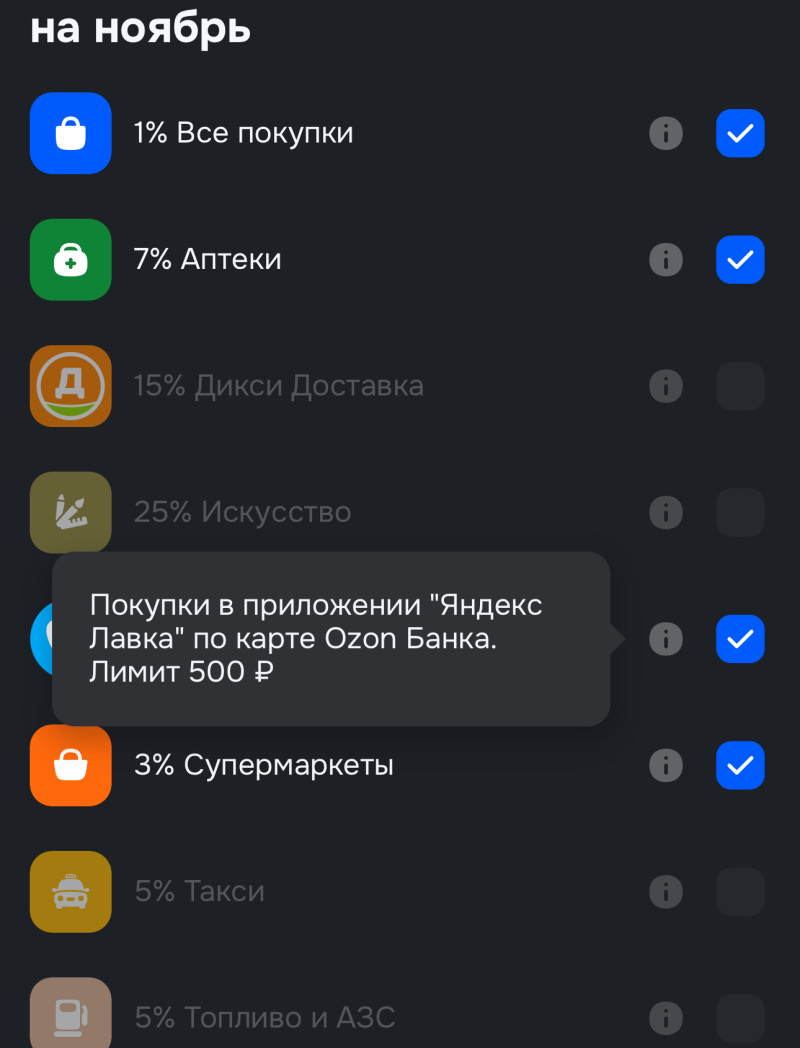This screenshot has width=800, height=1048.
Task: Uncheck the Яндекс Лавка cashback checkbox
Action: coord(740,639)
